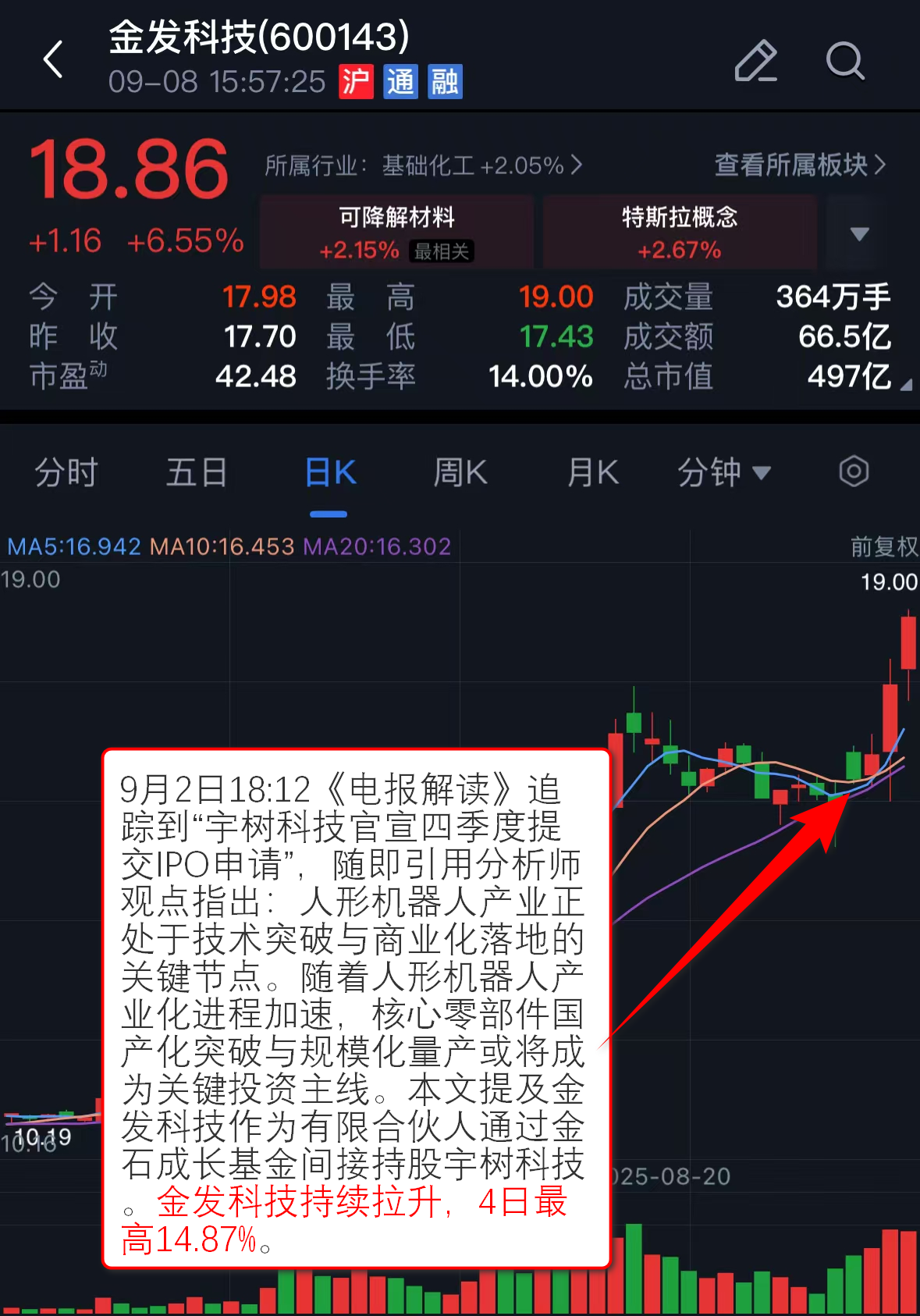Expand the concept list dropdown arrow
The width and height of the screenshot is (920, 1316).
[859, 233]
